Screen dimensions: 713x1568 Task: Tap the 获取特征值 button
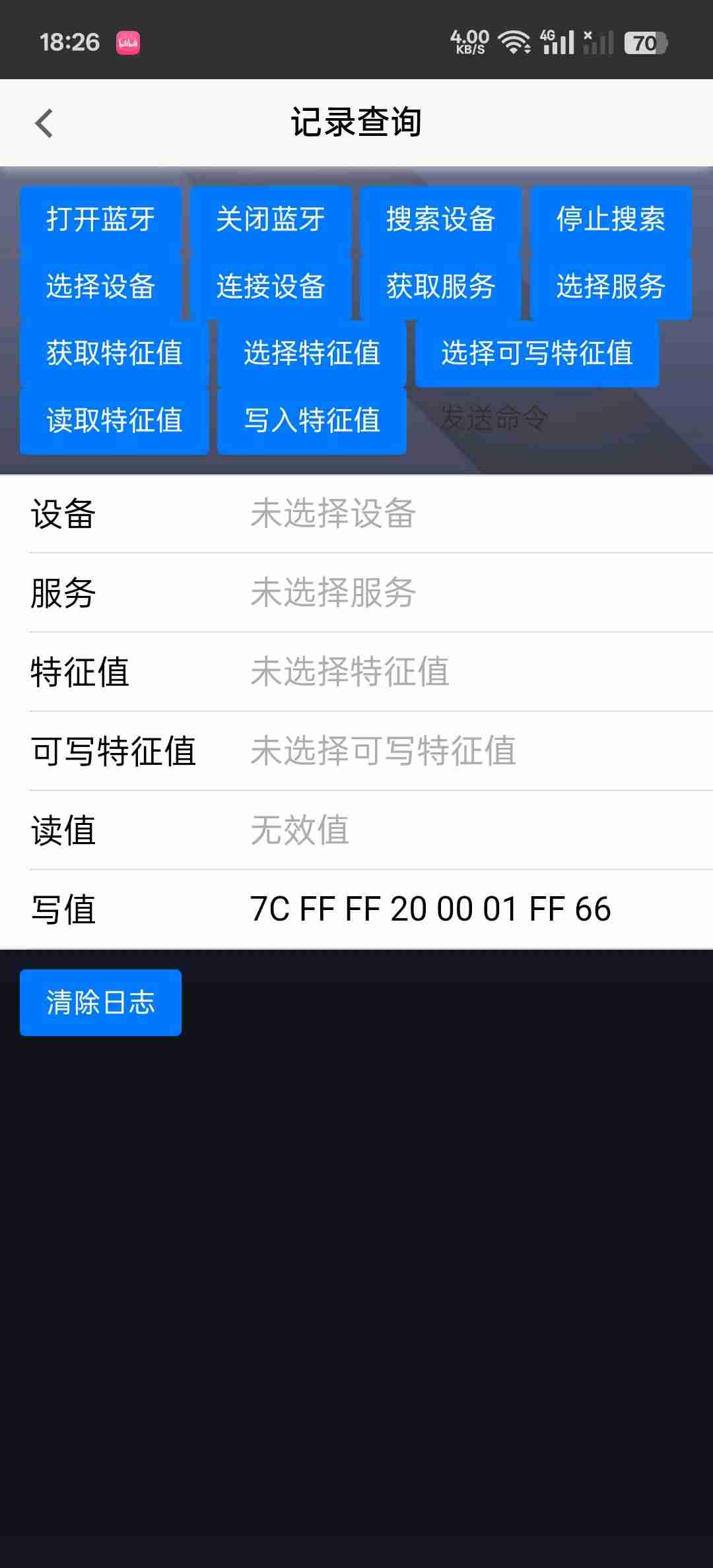point(114,353)
